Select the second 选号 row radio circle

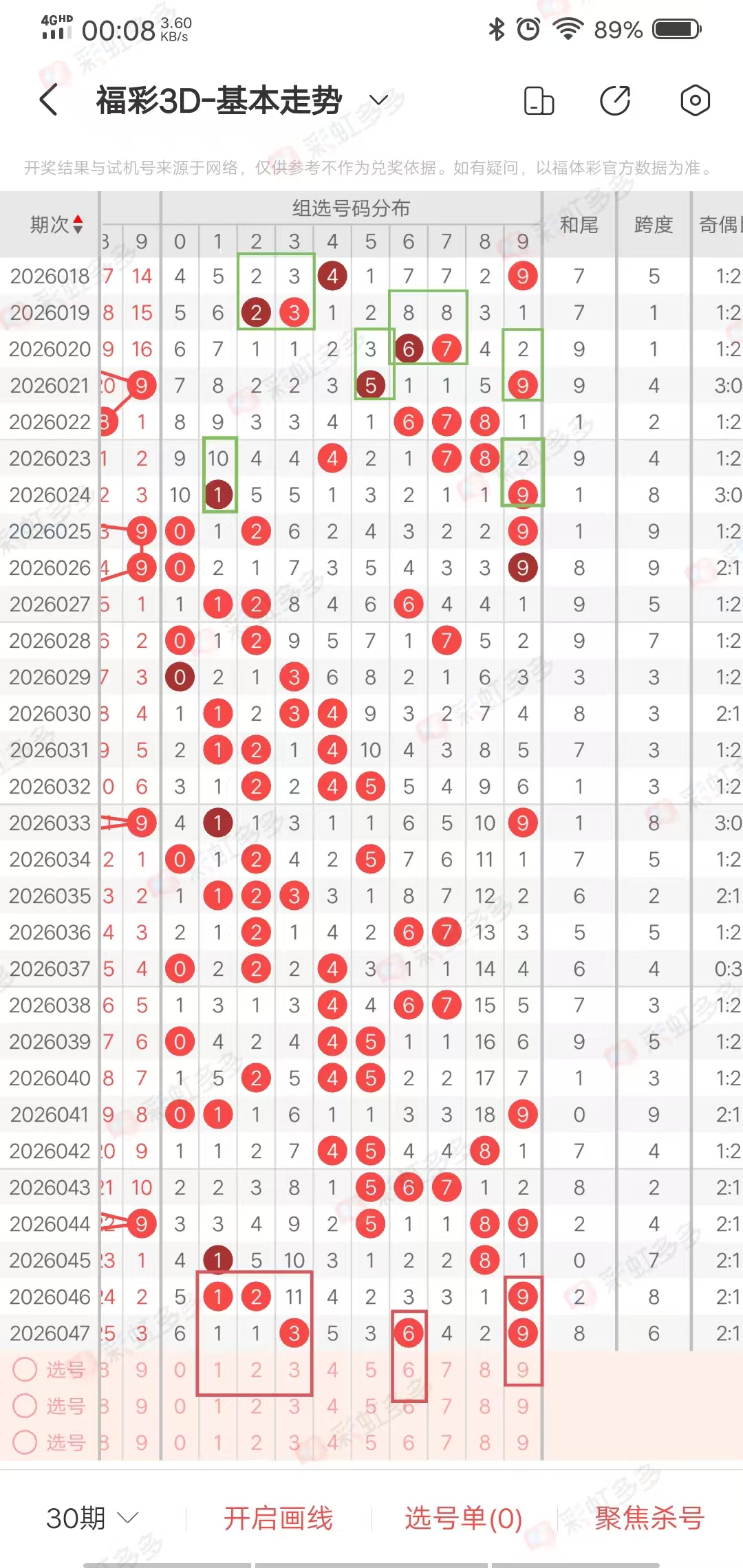[25, 1406]
